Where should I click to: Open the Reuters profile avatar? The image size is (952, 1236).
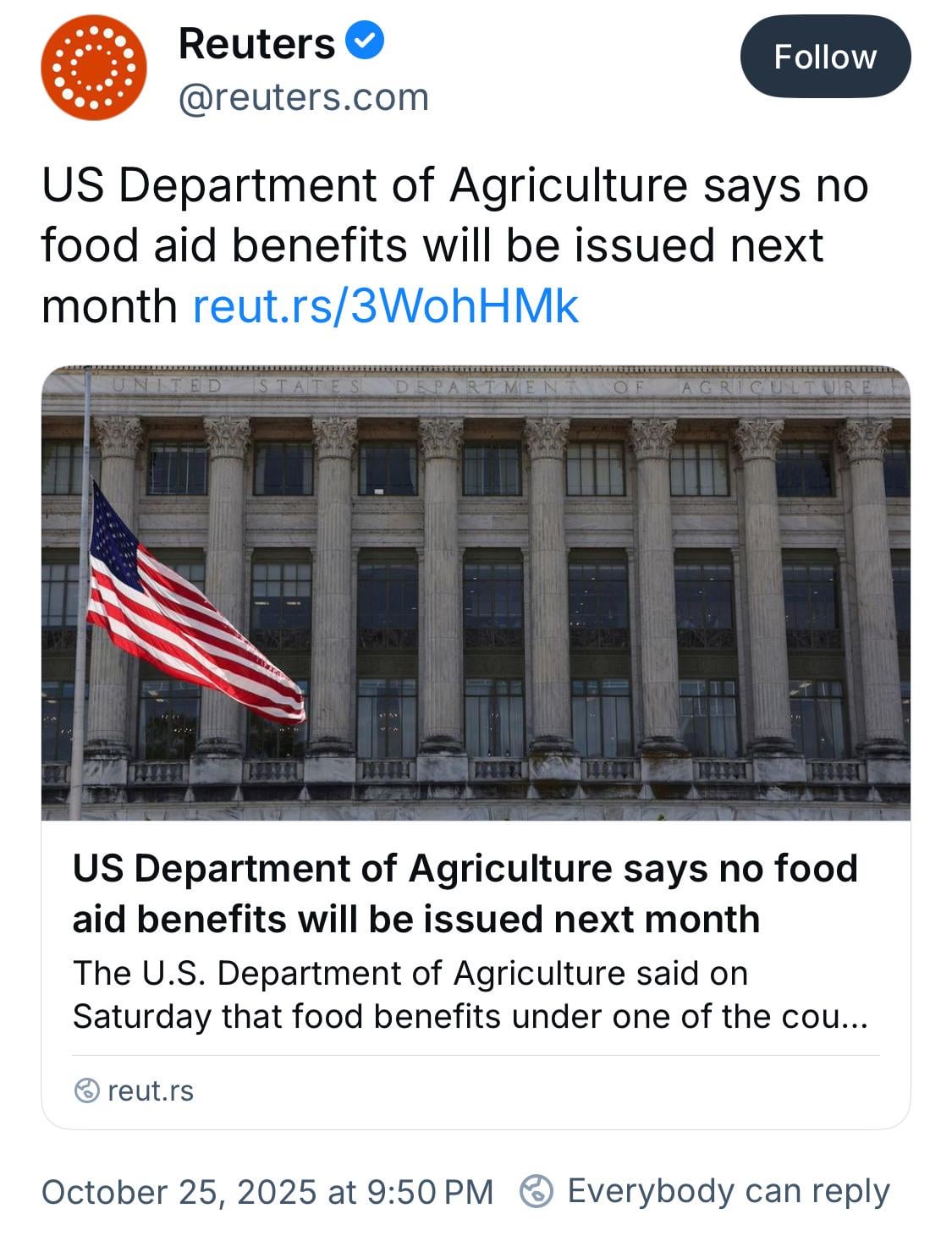coord(93,68)
